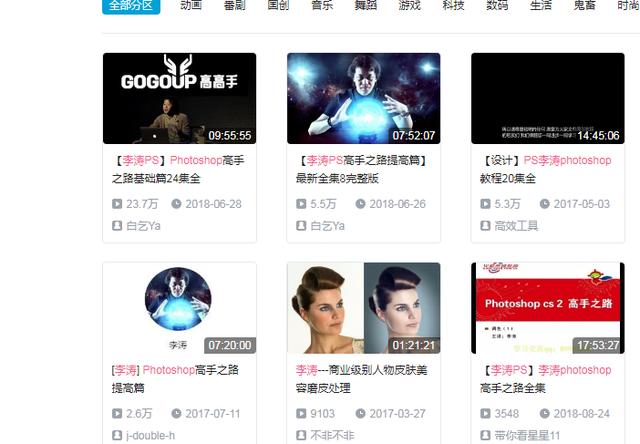Switch to the 番剧 category
Viewport: 640px width, 444px height.
(235, 6)
